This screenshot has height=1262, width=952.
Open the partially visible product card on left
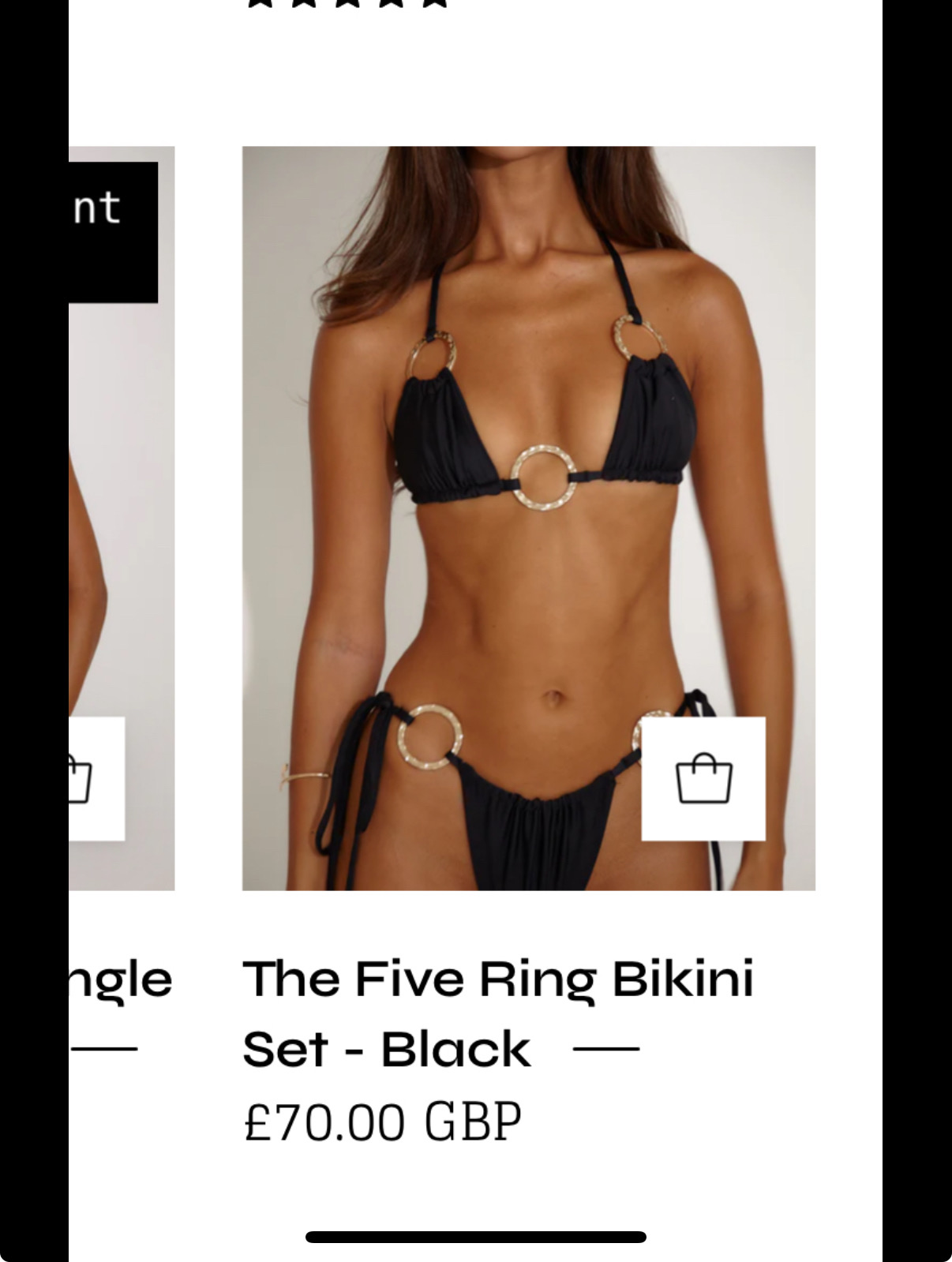121,513
